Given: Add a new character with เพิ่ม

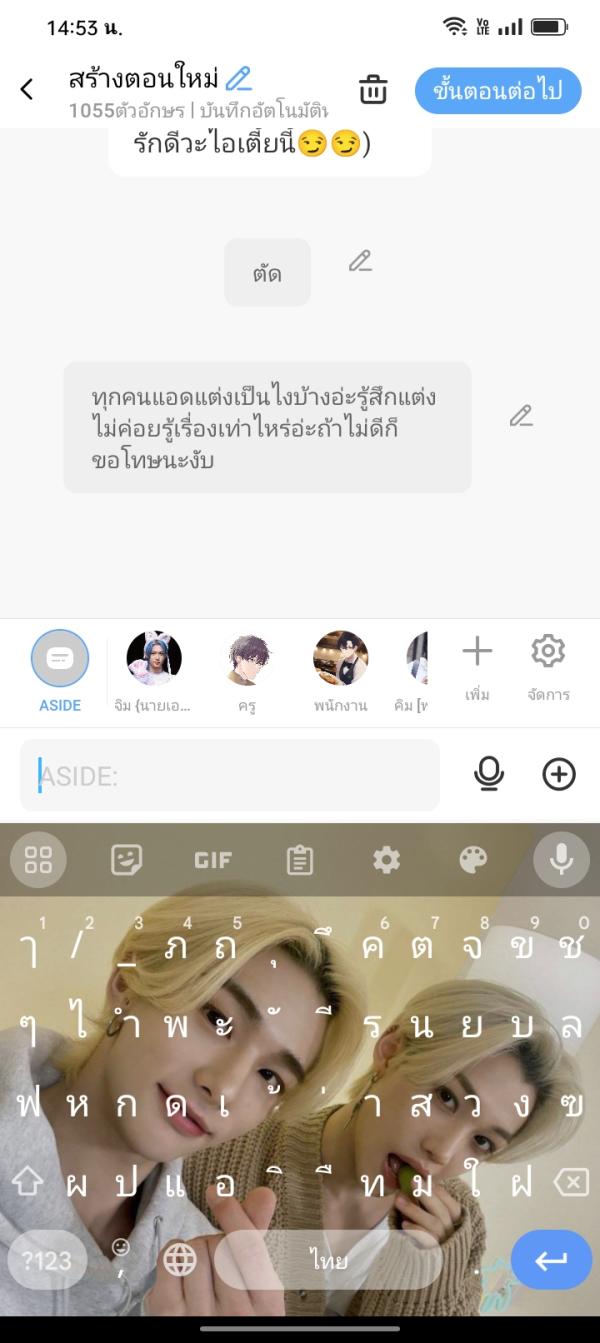Looking at the screenshot, I should click(477, 664).
